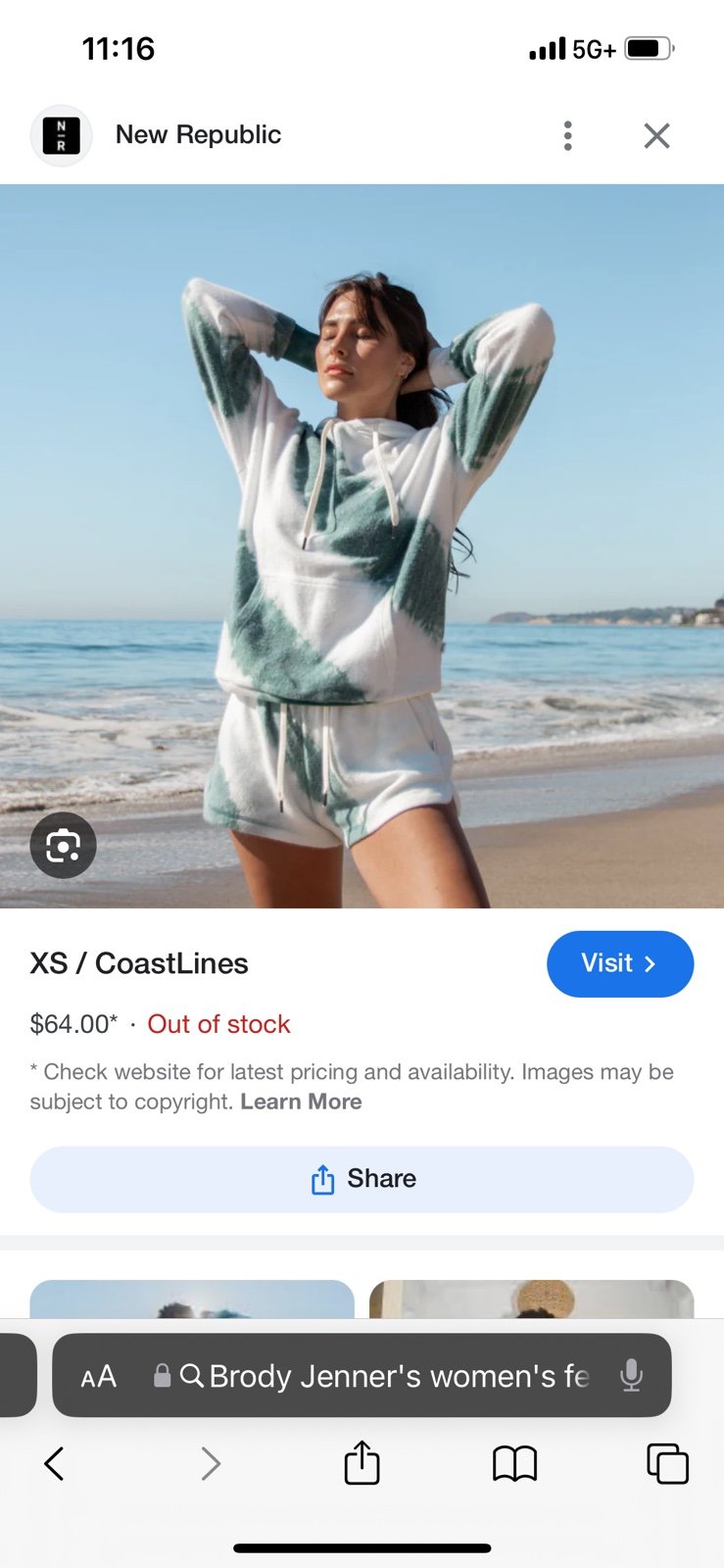This screenshot has height=1568, width=724.
Task: Open the three-dot overflow menu
Action: [567, 135]
